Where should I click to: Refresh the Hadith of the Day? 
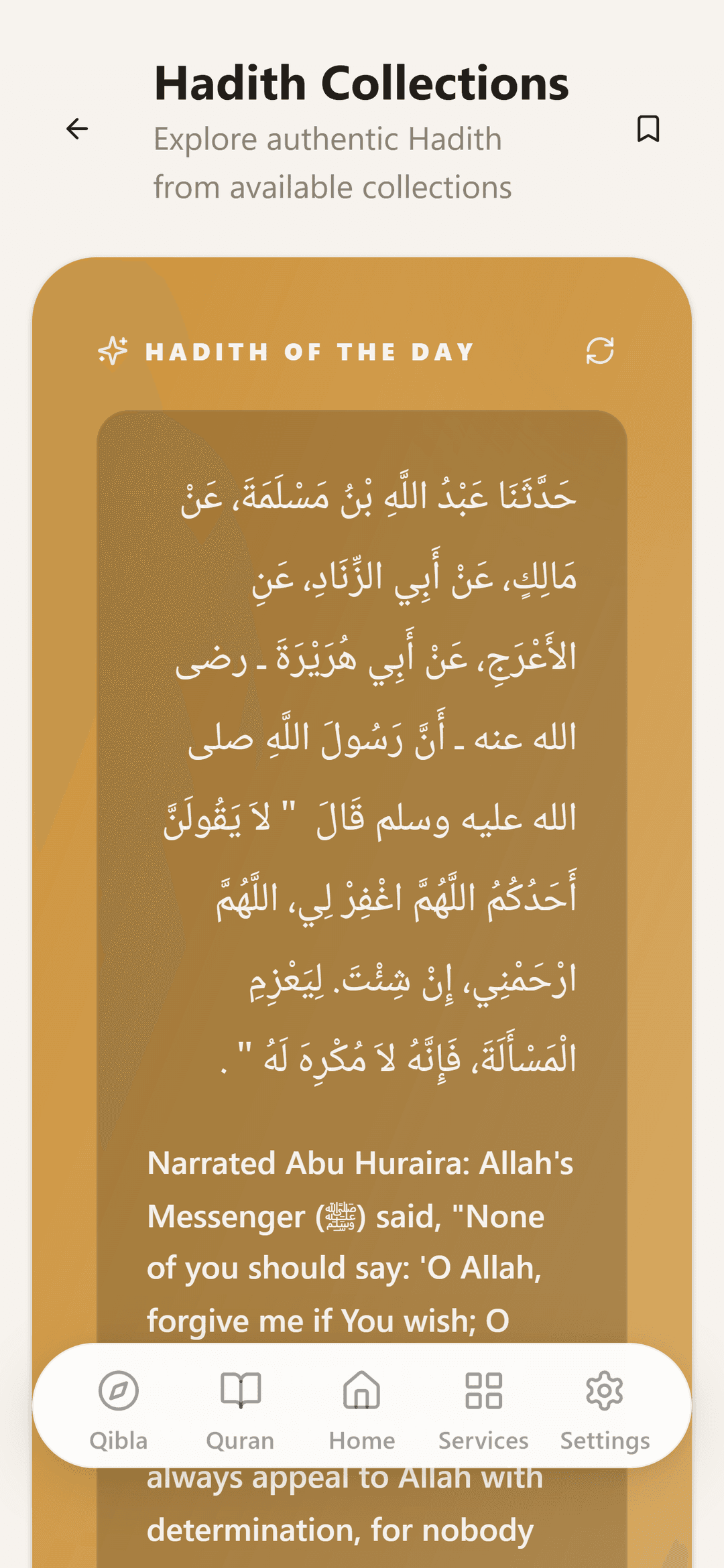[600, 351]
